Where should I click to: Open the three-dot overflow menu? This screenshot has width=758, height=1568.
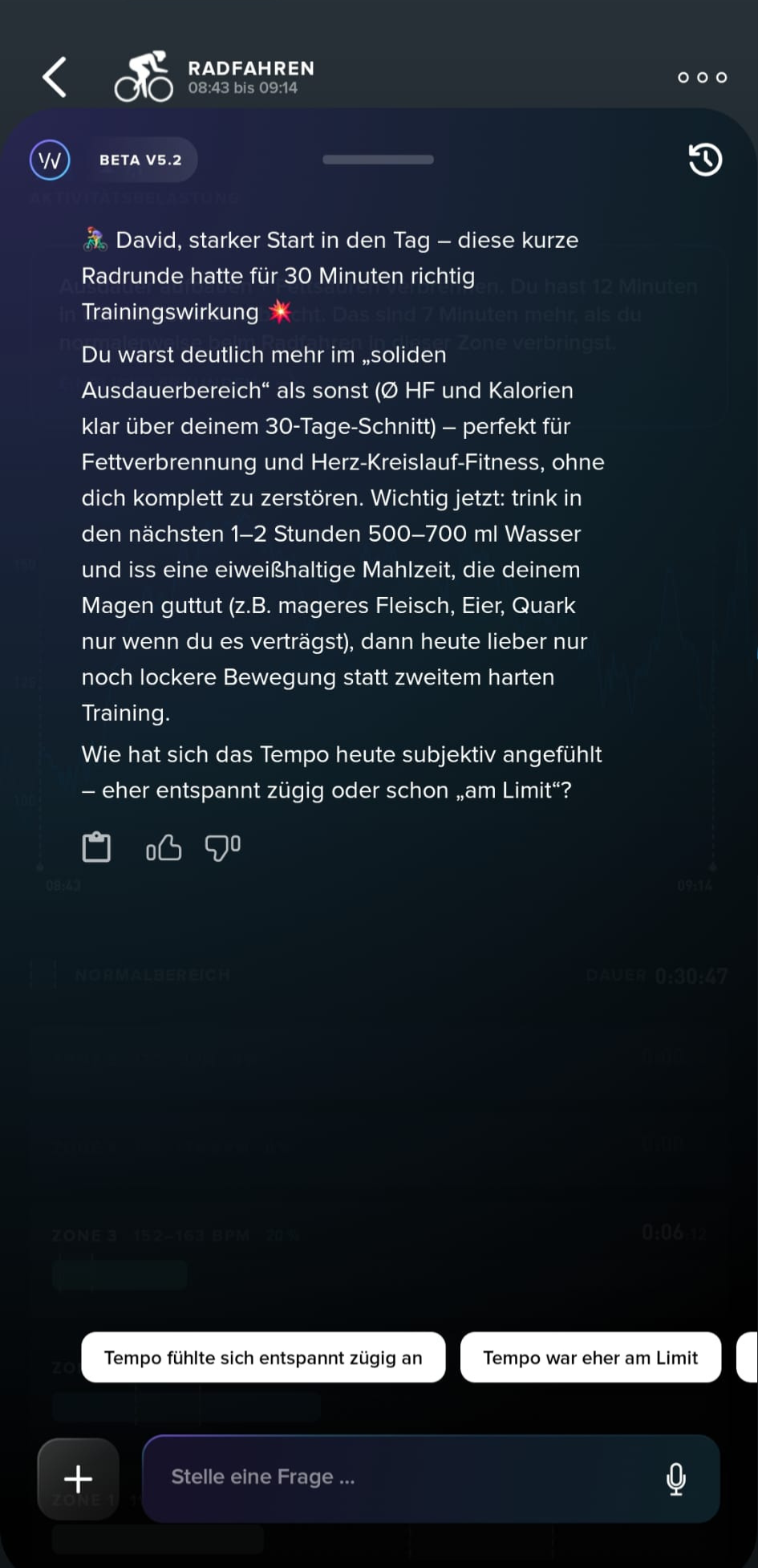point(702,77)
